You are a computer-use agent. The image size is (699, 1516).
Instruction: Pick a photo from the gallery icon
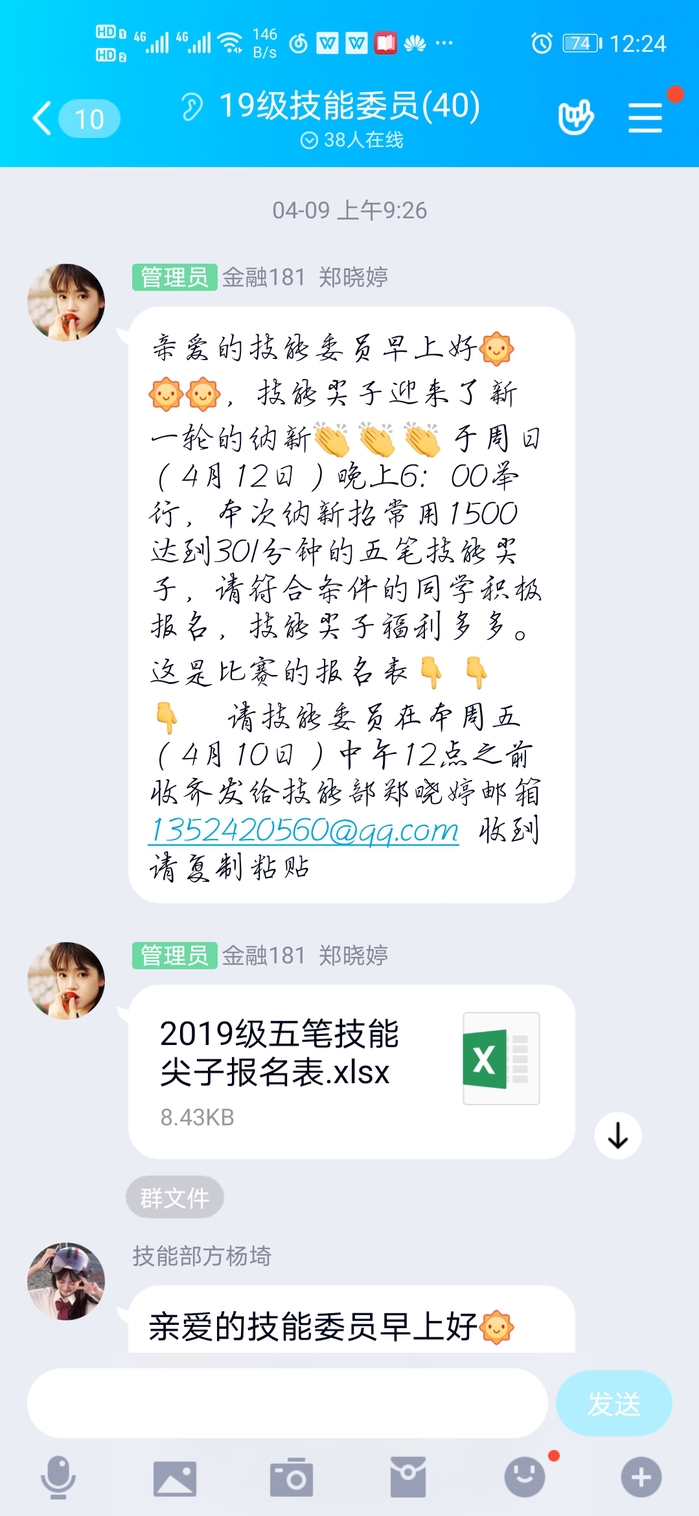pyautogui.click(x=174, y=1478)
